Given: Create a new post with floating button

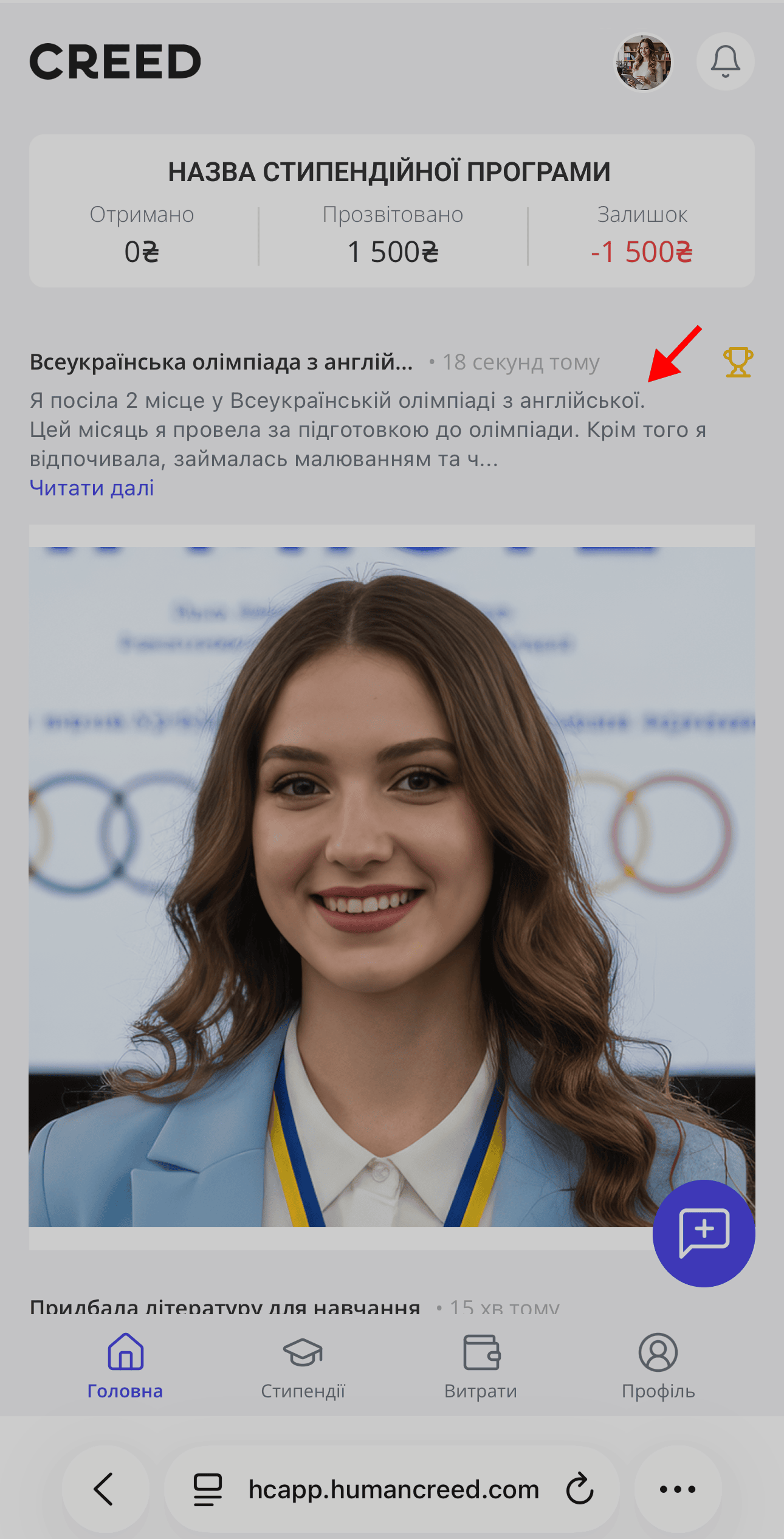Looking at the screenshot, I should 704,1233.
